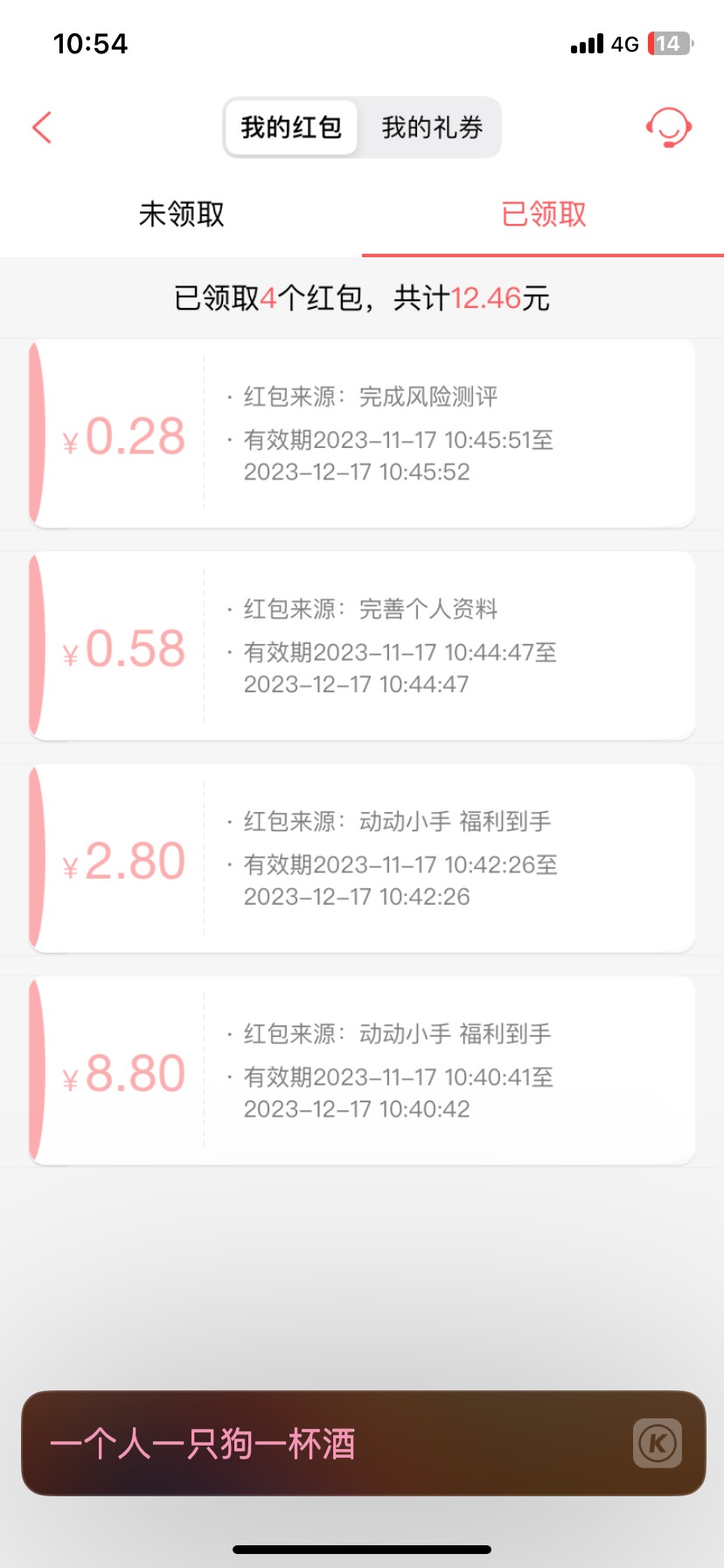Switch to the 未领取 tab

[x=181, y=214]
